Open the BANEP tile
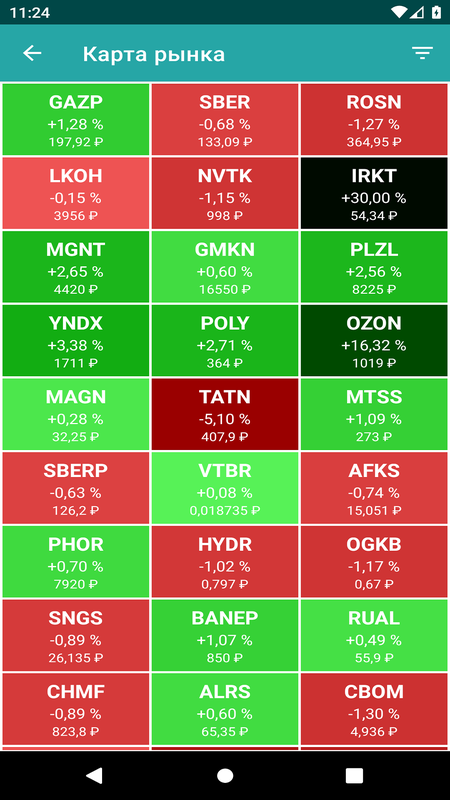This screenshot has height=800, width=450. pyautogui.click(x=225, y=635)
